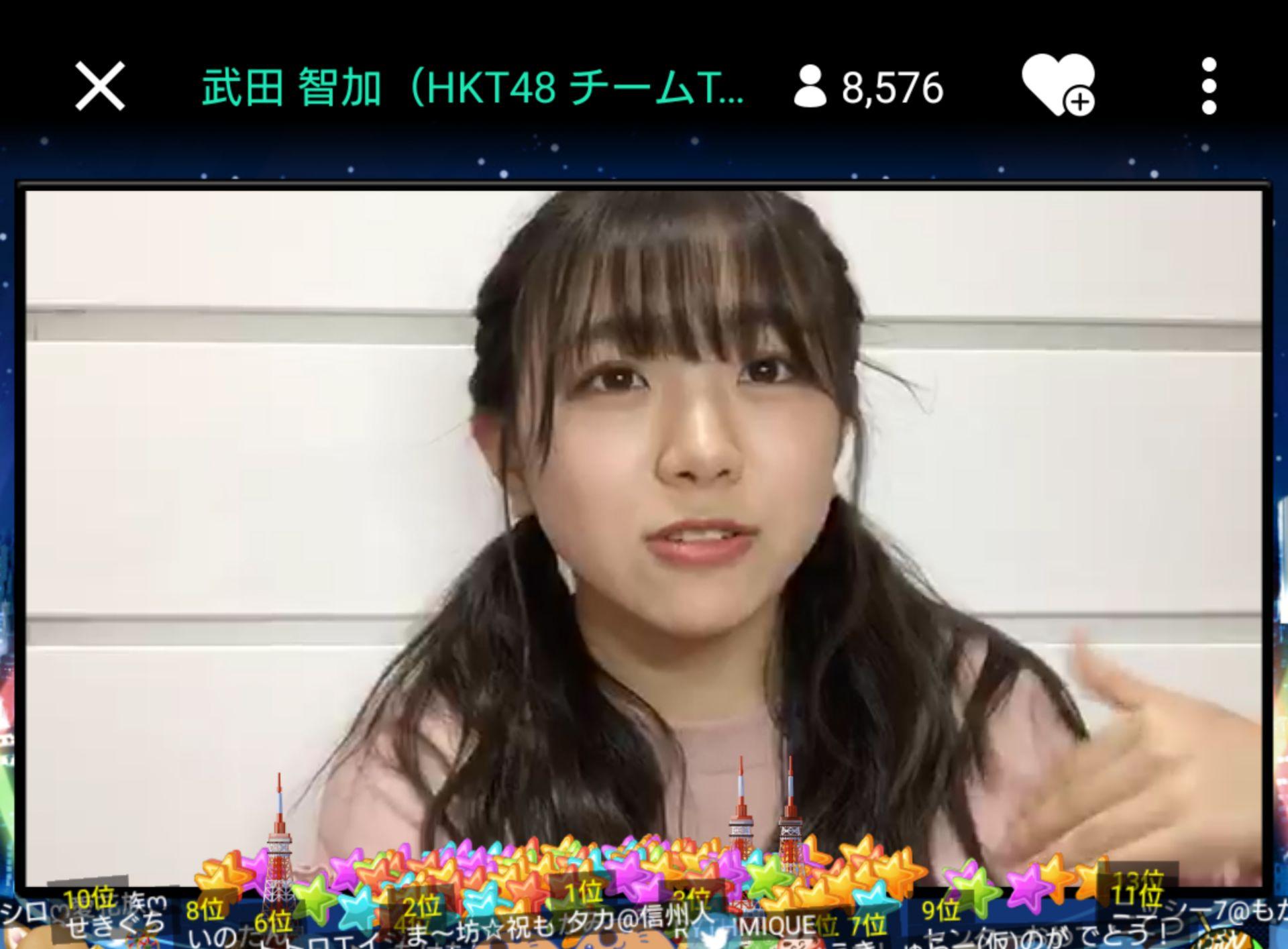
Task: Open the room title in the header
Action: pos(472,87)
